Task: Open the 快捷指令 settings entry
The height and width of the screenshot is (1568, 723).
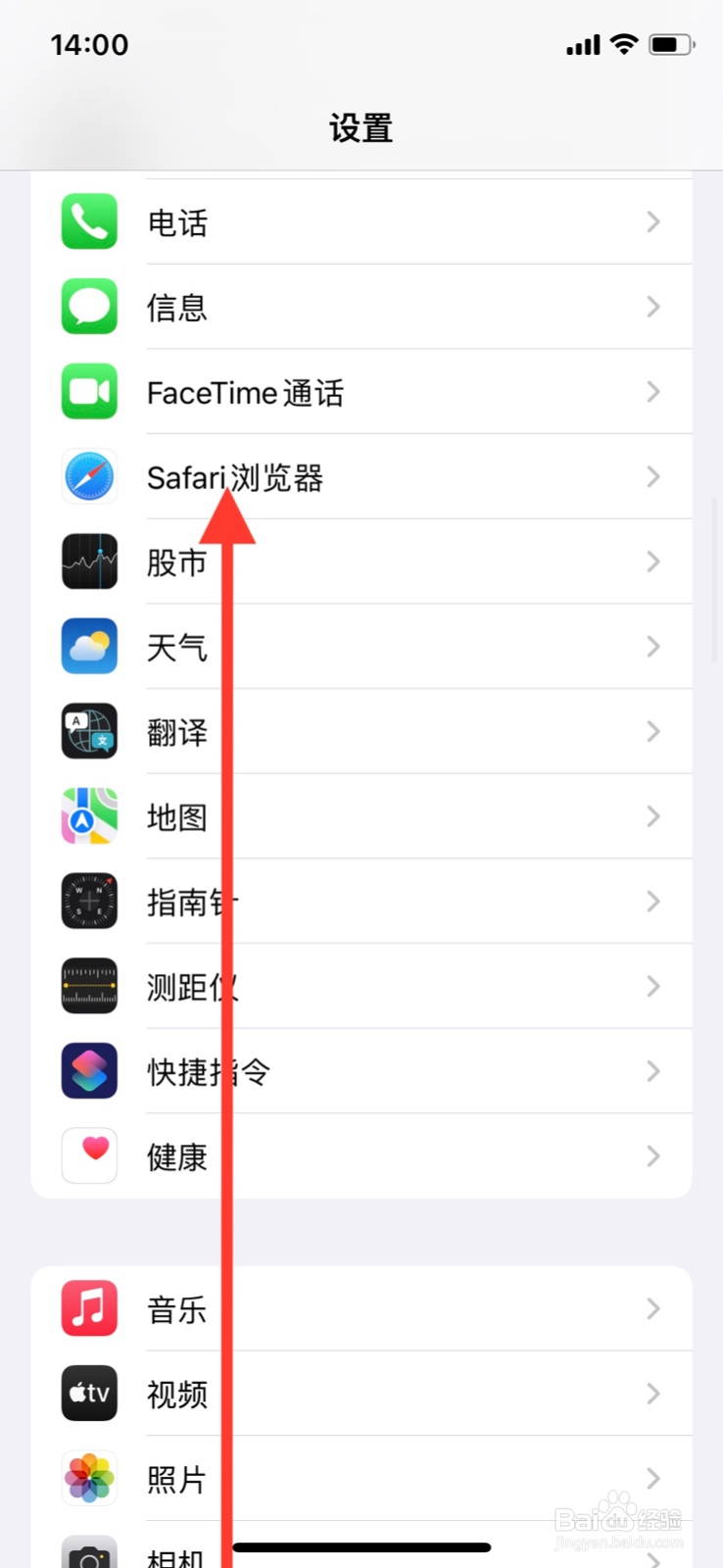Action: (x=392, y=1070)
